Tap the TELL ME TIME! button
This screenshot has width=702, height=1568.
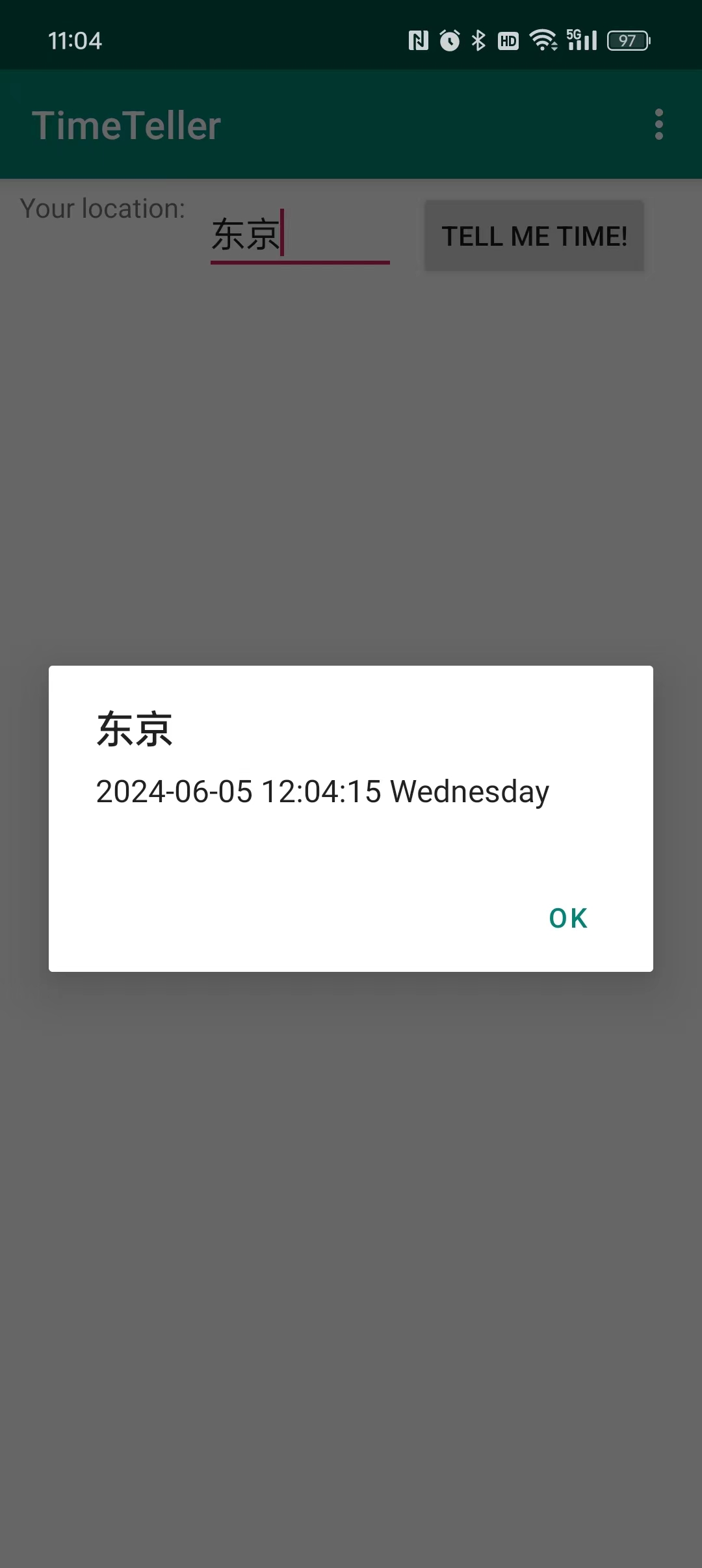point(534,235)
